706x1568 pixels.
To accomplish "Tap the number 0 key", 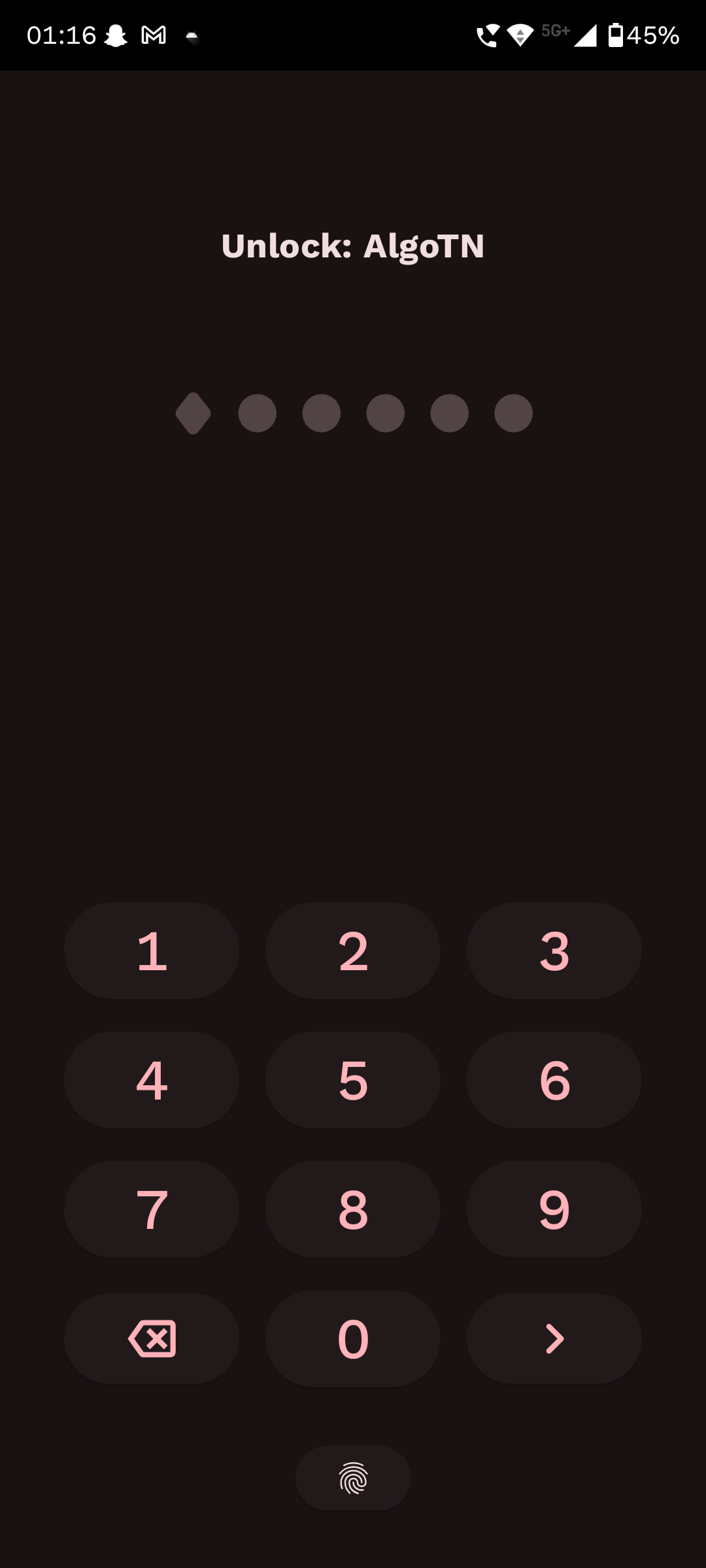I will (x=353, y=1339).
